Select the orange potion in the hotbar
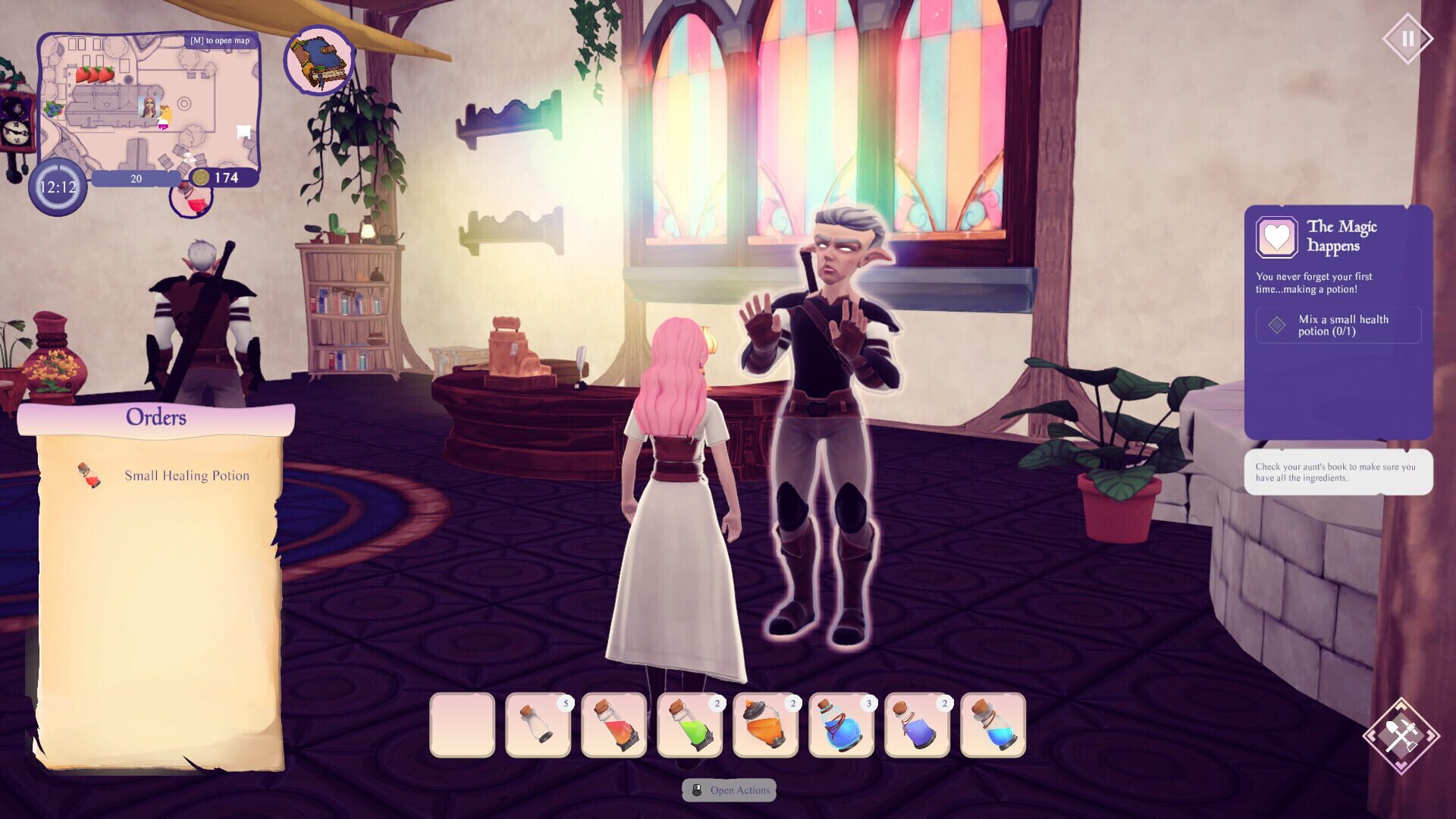This screenshot has height=819, width=1456. (765, 725)
